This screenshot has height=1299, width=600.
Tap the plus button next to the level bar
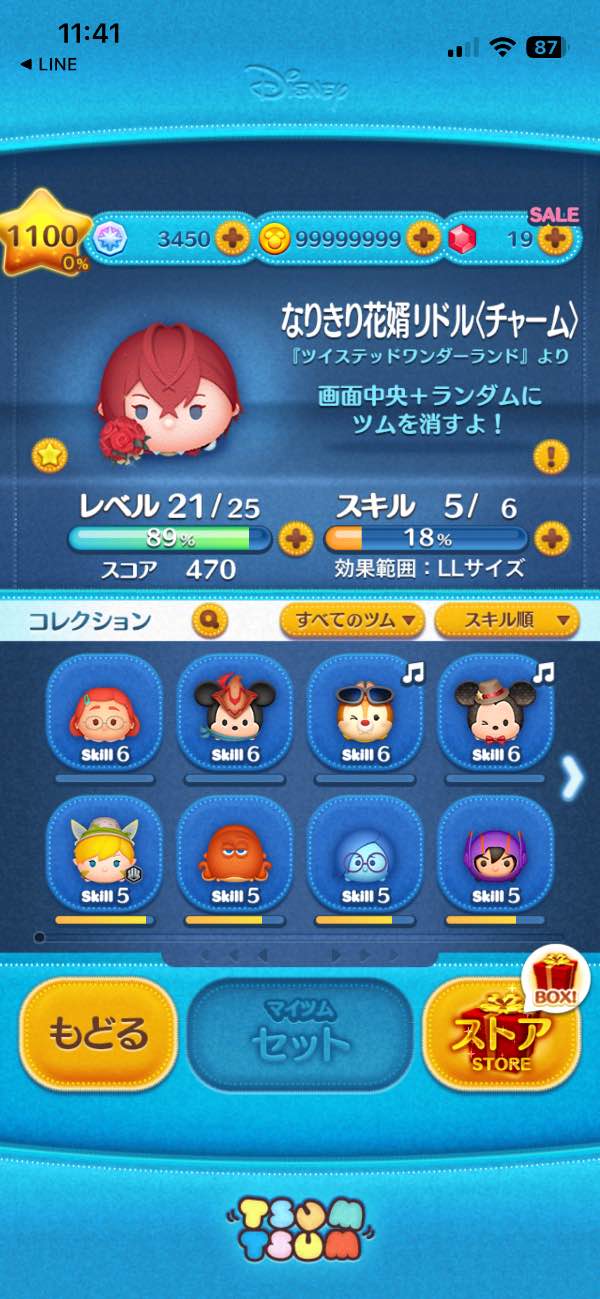click(295, 540)
